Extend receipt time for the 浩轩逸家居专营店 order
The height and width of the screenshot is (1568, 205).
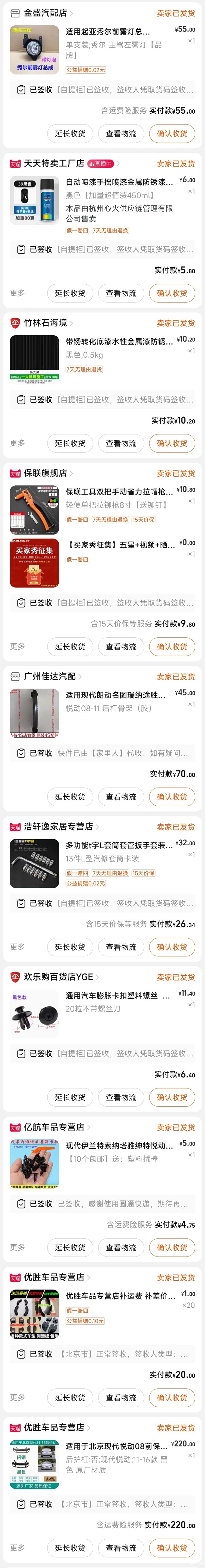tap(70, 947)
